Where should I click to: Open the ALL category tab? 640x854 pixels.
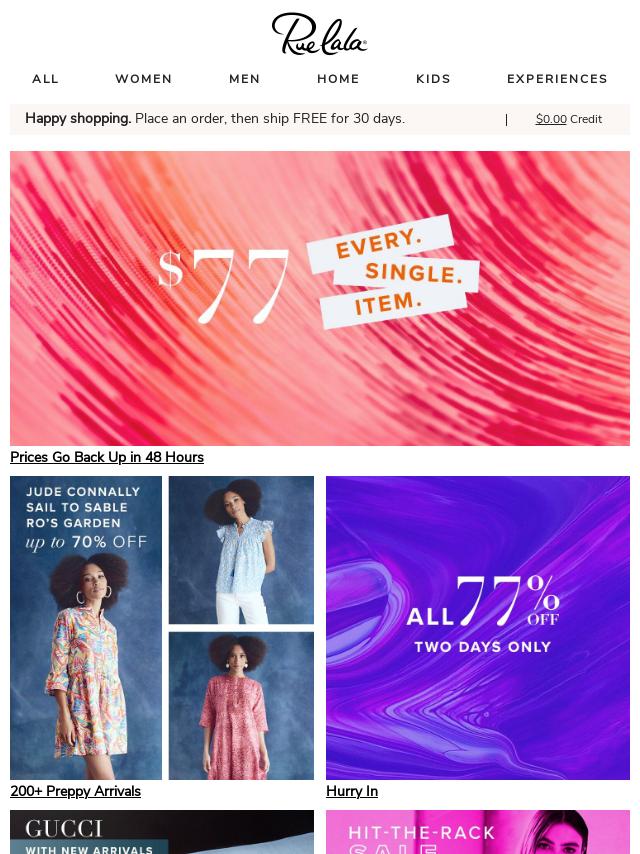pyautogui.click(x=45, y=79)
